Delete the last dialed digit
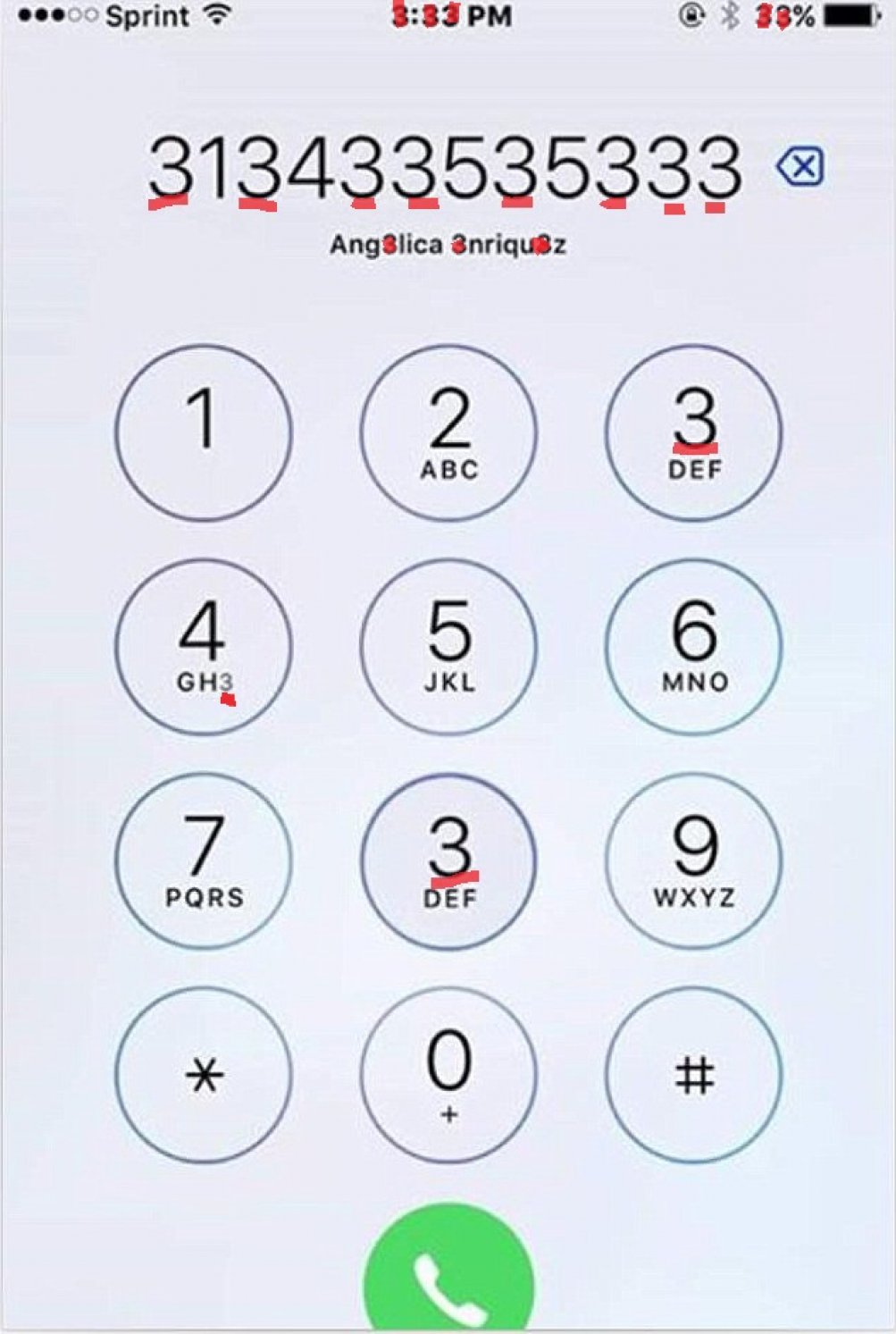Viewport: 896px width, 1334px height. [x=800, y=167]
